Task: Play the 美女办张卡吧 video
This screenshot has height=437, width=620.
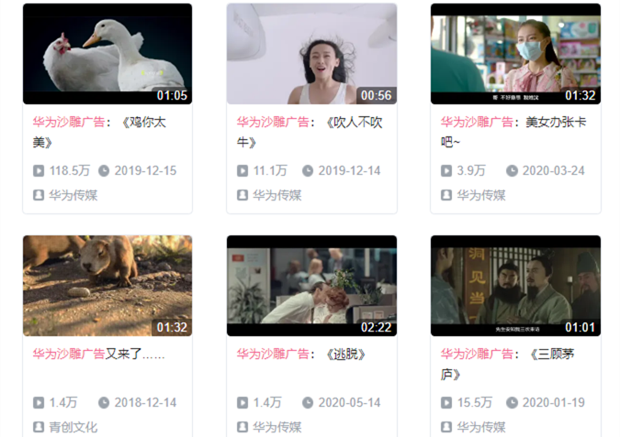Action: (515, 53)
